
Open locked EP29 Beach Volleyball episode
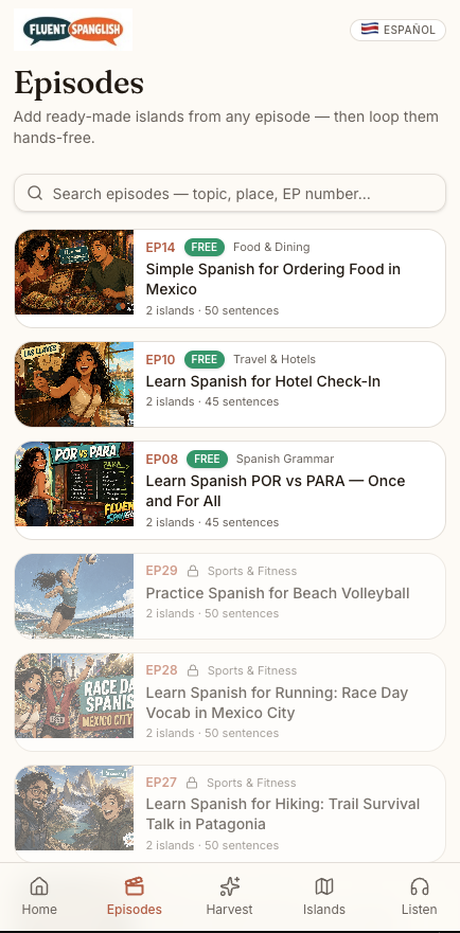click(230, 596)
